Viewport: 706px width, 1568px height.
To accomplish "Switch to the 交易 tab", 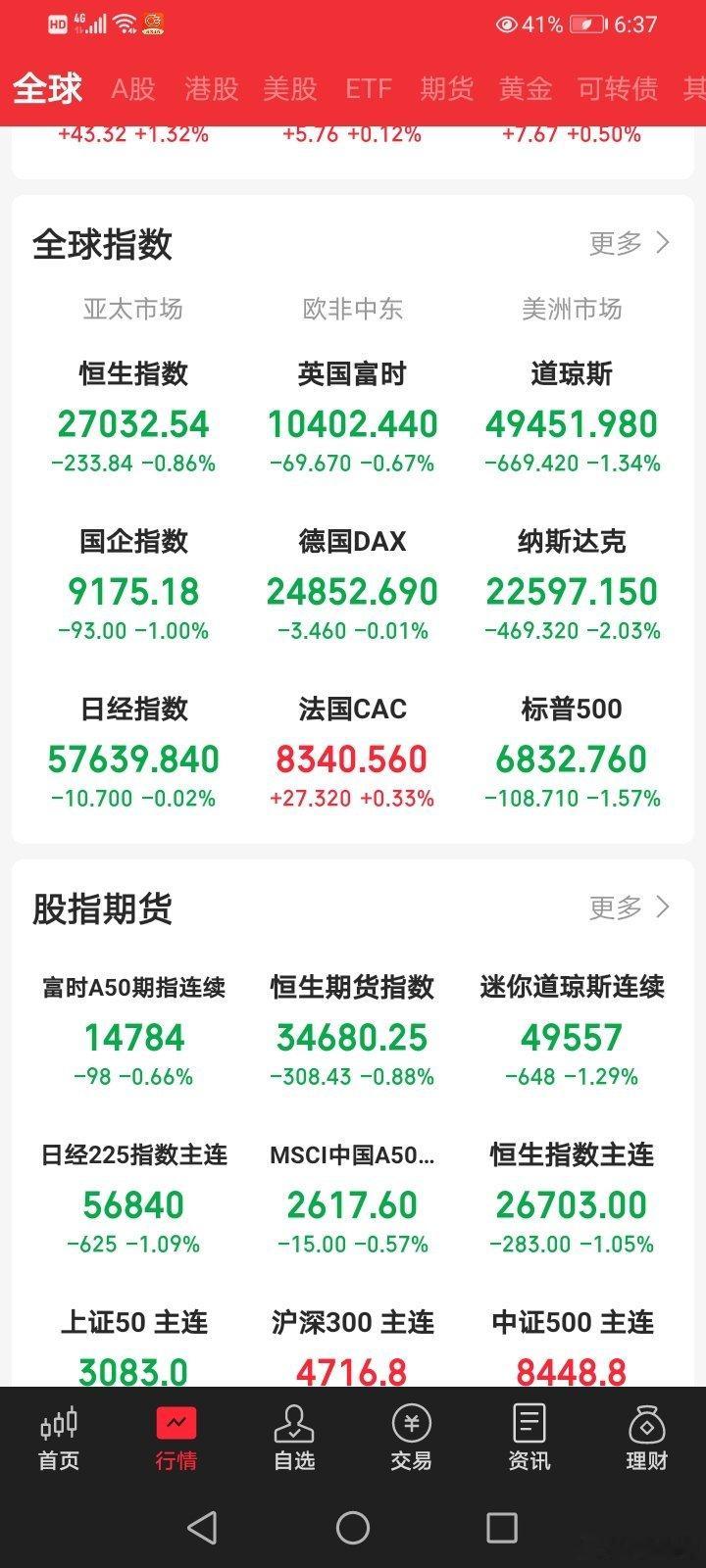I will coord(412,1439).
